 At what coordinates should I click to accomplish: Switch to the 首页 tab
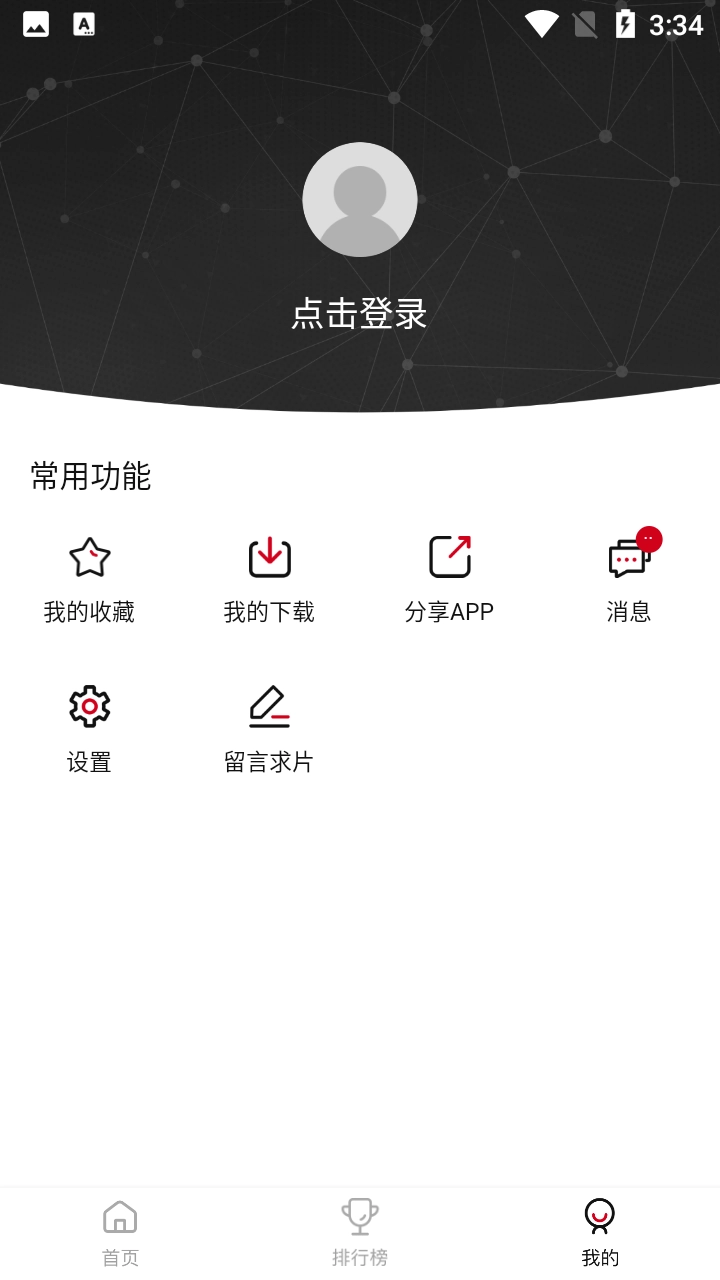click(119, 1232)
